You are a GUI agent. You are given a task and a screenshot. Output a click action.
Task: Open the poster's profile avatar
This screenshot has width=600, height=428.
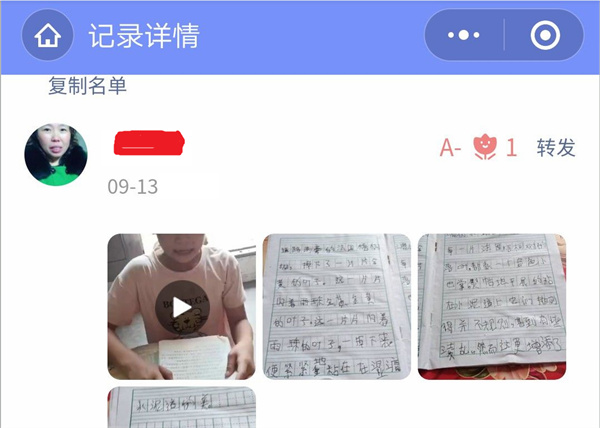(56, 155)
